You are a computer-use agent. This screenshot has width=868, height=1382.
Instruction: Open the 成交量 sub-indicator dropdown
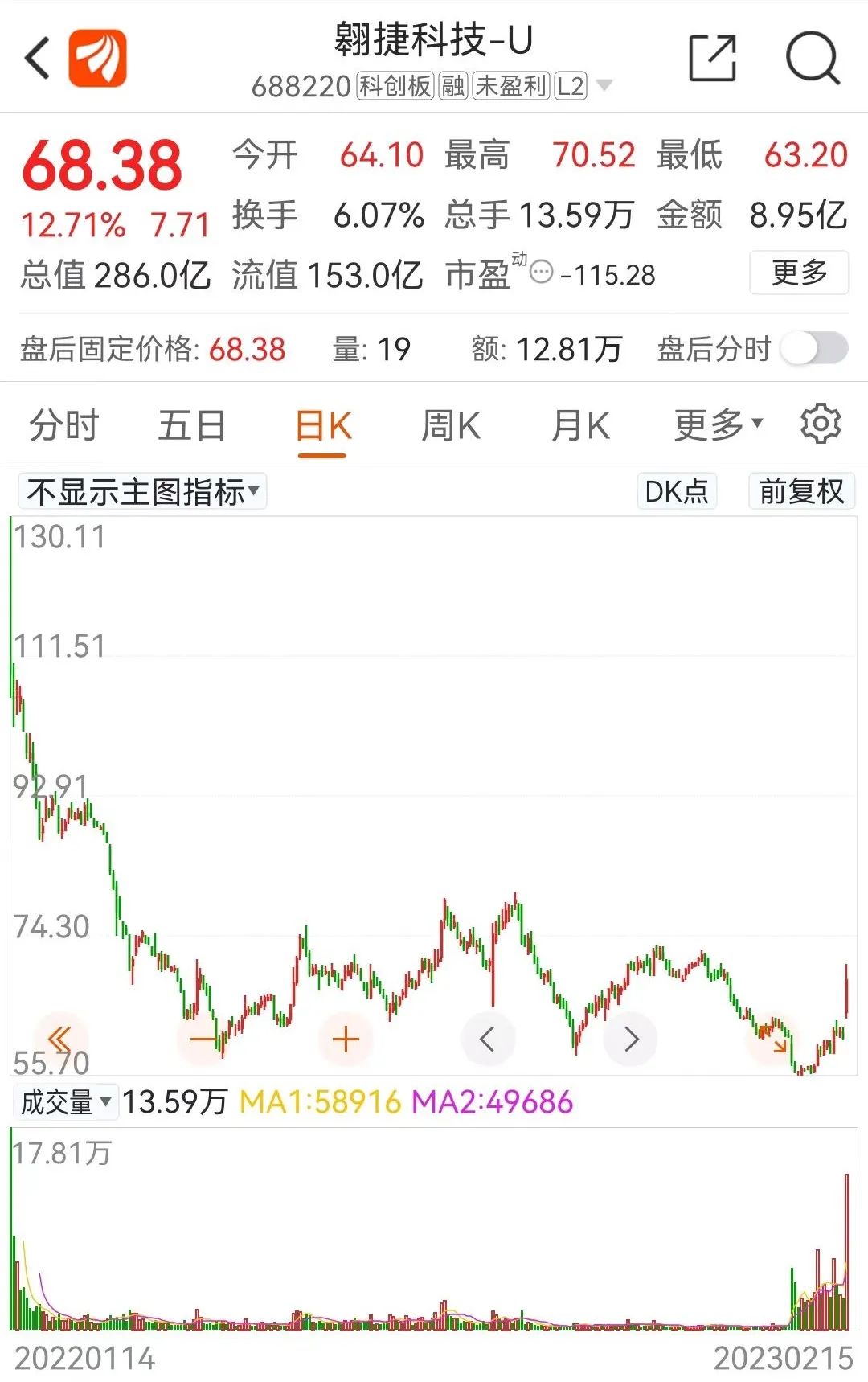coord(66,1101)
